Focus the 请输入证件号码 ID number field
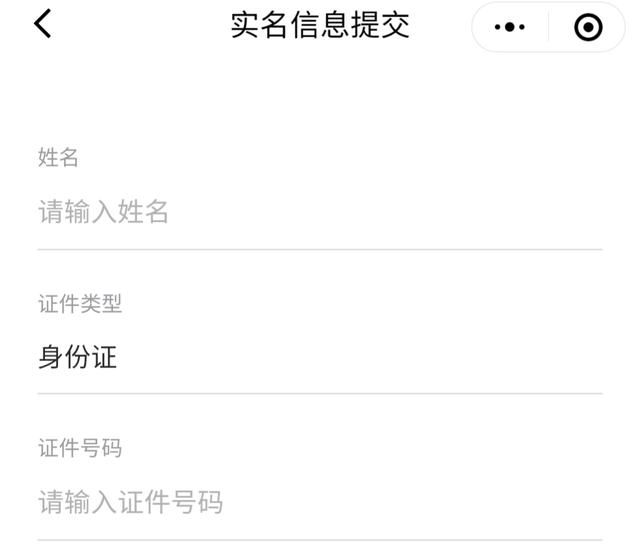This screenshot has width=640, height=549. tap(320, 501)
